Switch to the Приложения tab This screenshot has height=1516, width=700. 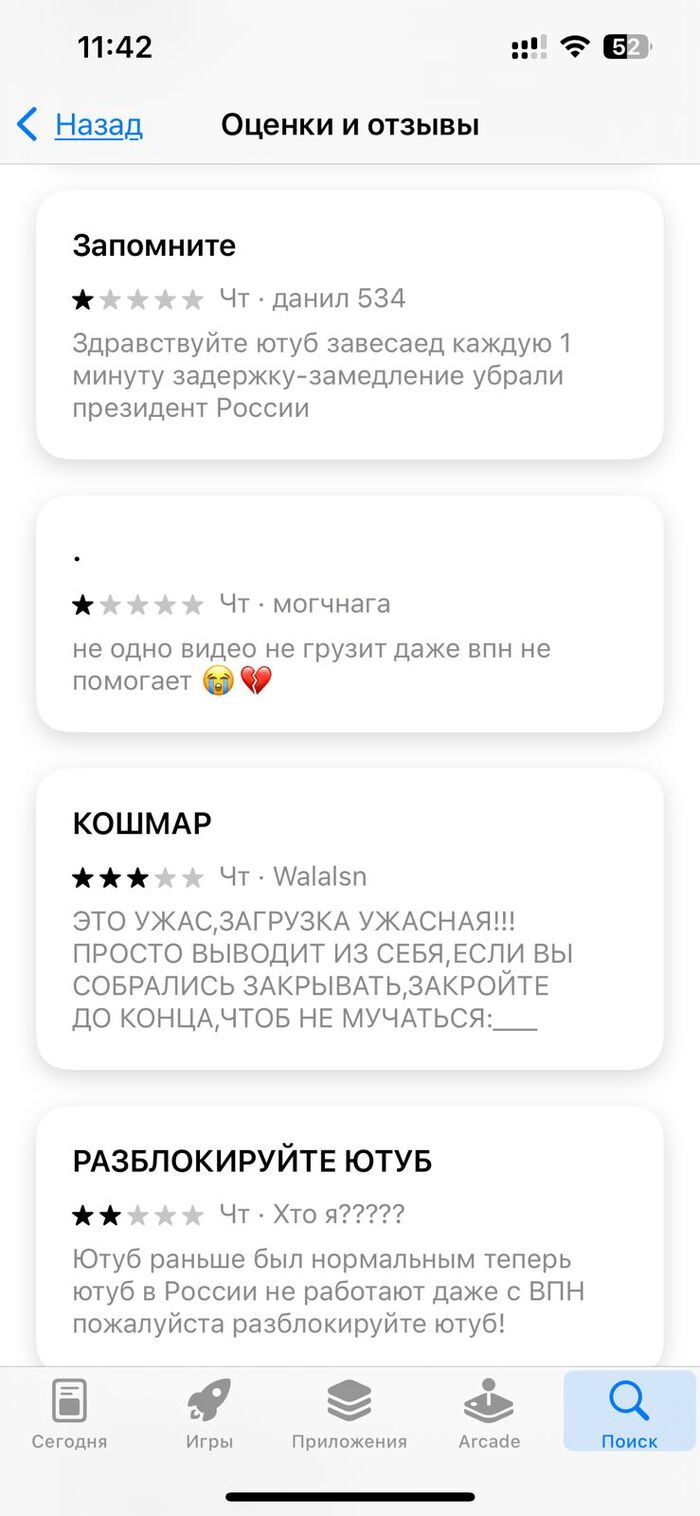click(x=349, y=1414)
